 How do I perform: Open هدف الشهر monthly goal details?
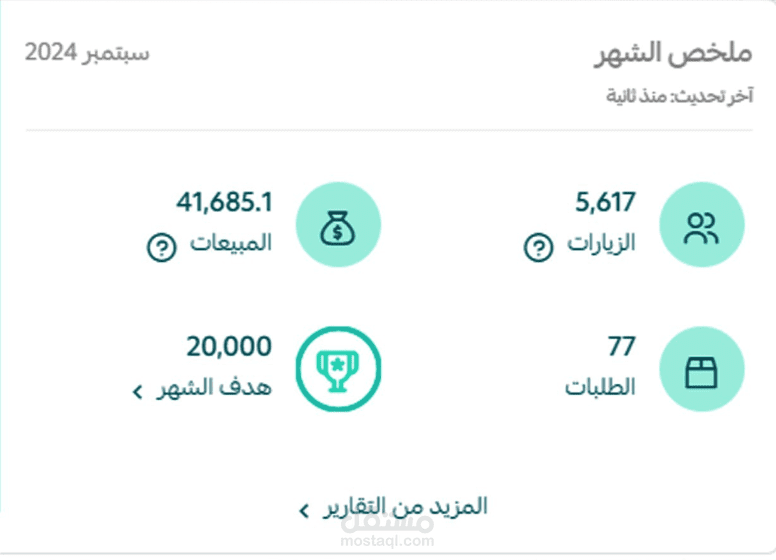(x=202, y=388)
